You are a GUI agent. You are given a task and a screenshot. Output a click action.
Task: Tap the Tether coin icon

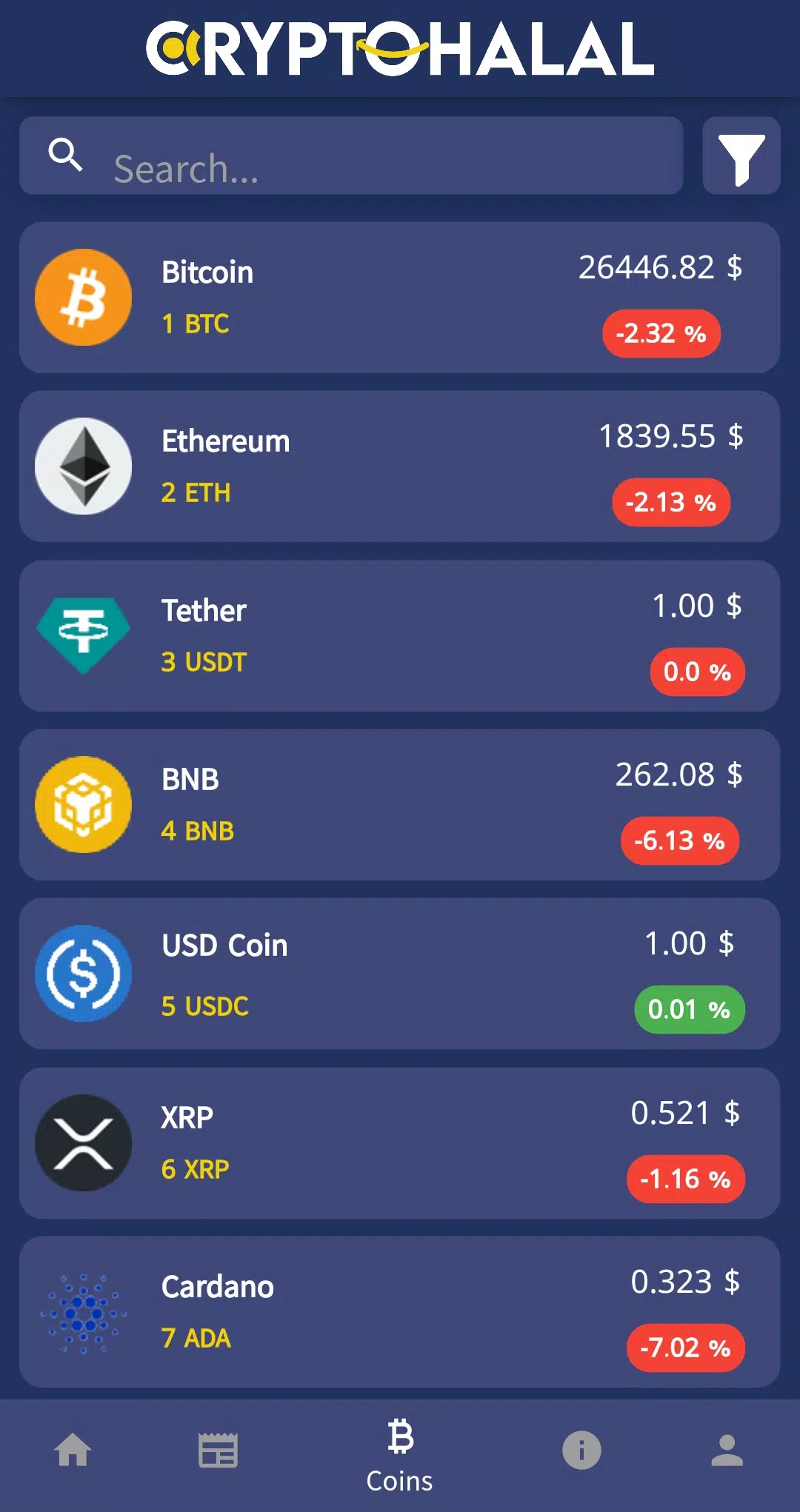coord(83,635)
